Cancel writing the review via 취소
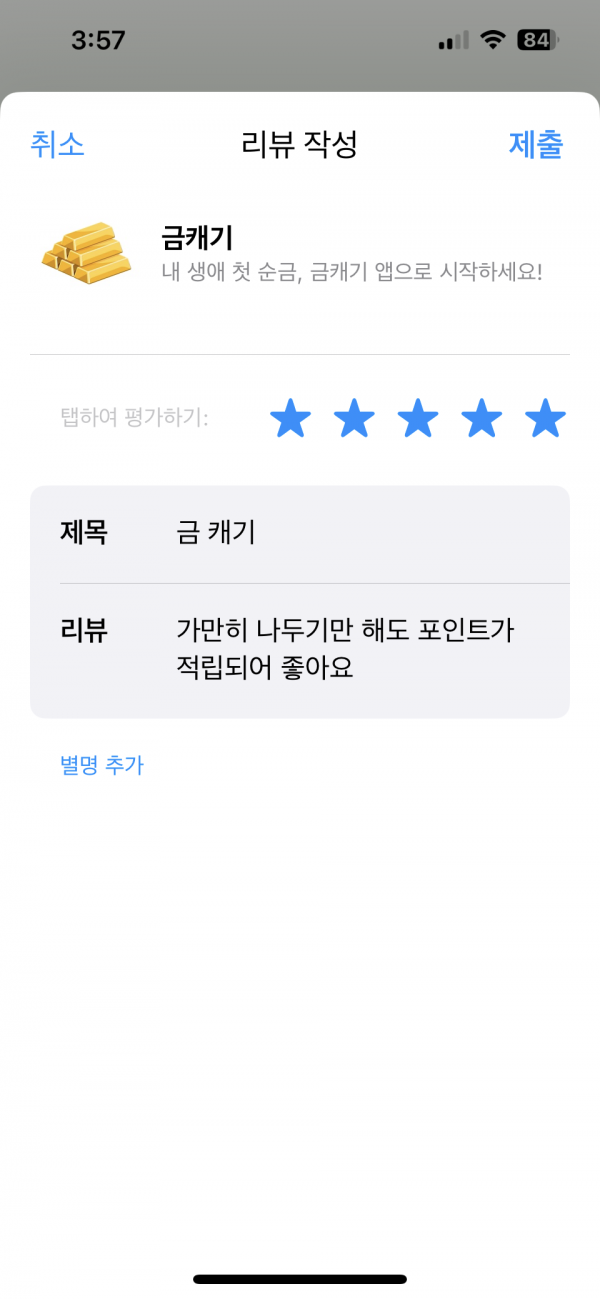Viewport: 600px width, 1299px height. point(57,145)
